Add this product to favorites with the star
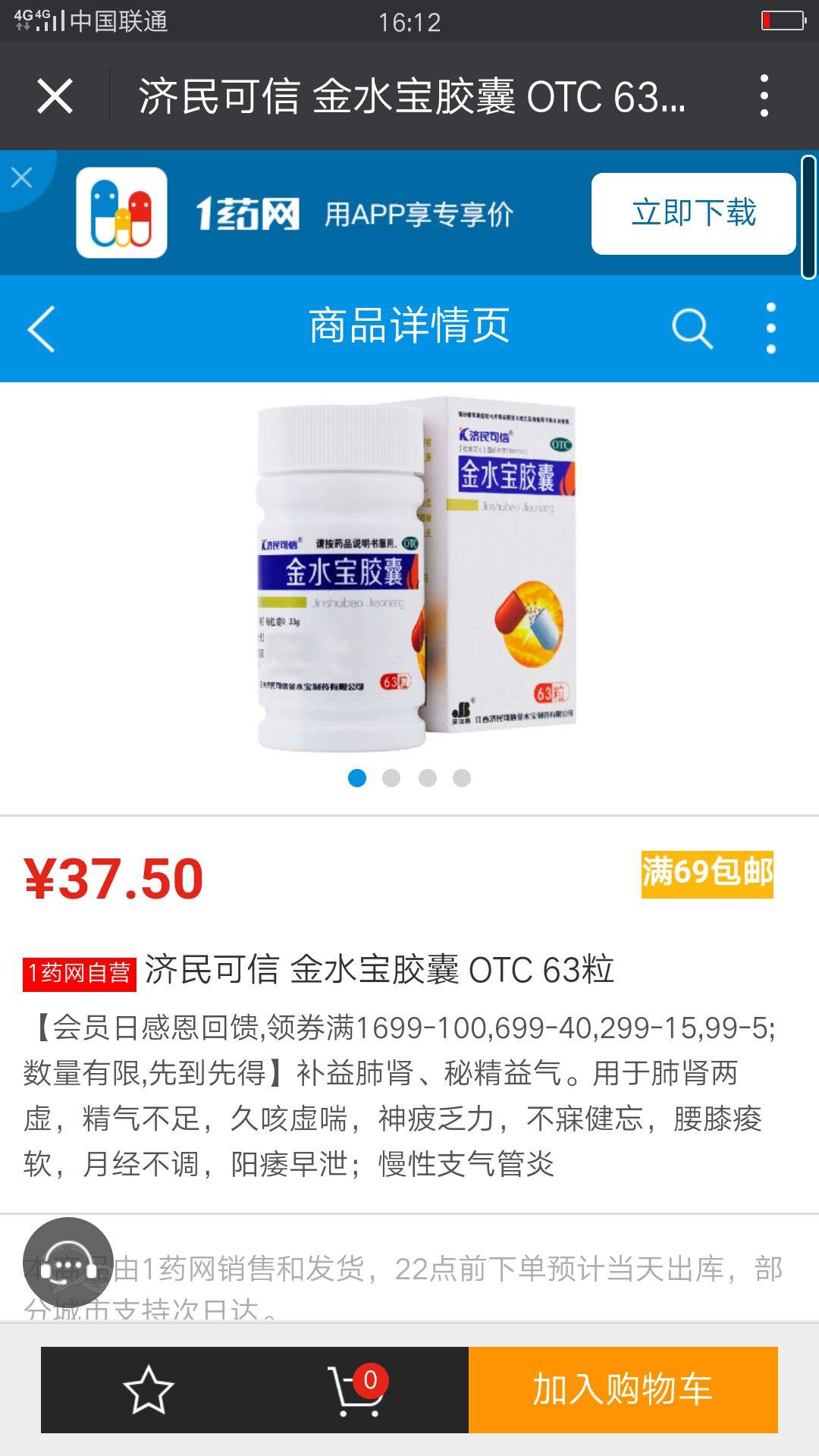Image resolution: width=819 pixels, height=1456 pixels. 149,1390
